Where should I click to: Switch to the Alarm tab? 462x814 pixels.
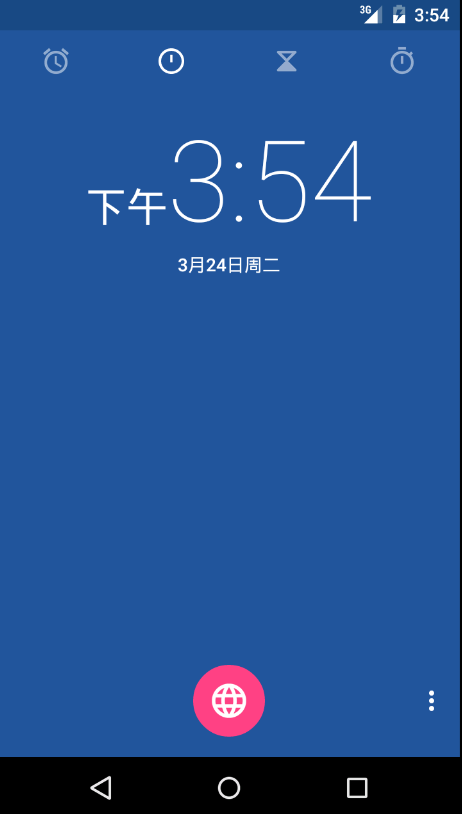[x=56, y=61]
